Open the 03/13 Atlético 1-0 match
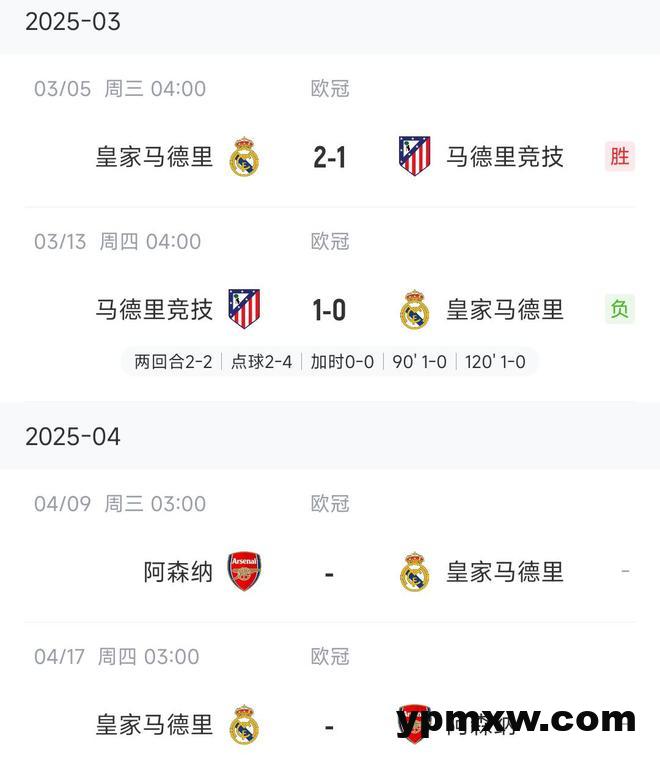This screenshot has width=660, height=763. [329, 310]
